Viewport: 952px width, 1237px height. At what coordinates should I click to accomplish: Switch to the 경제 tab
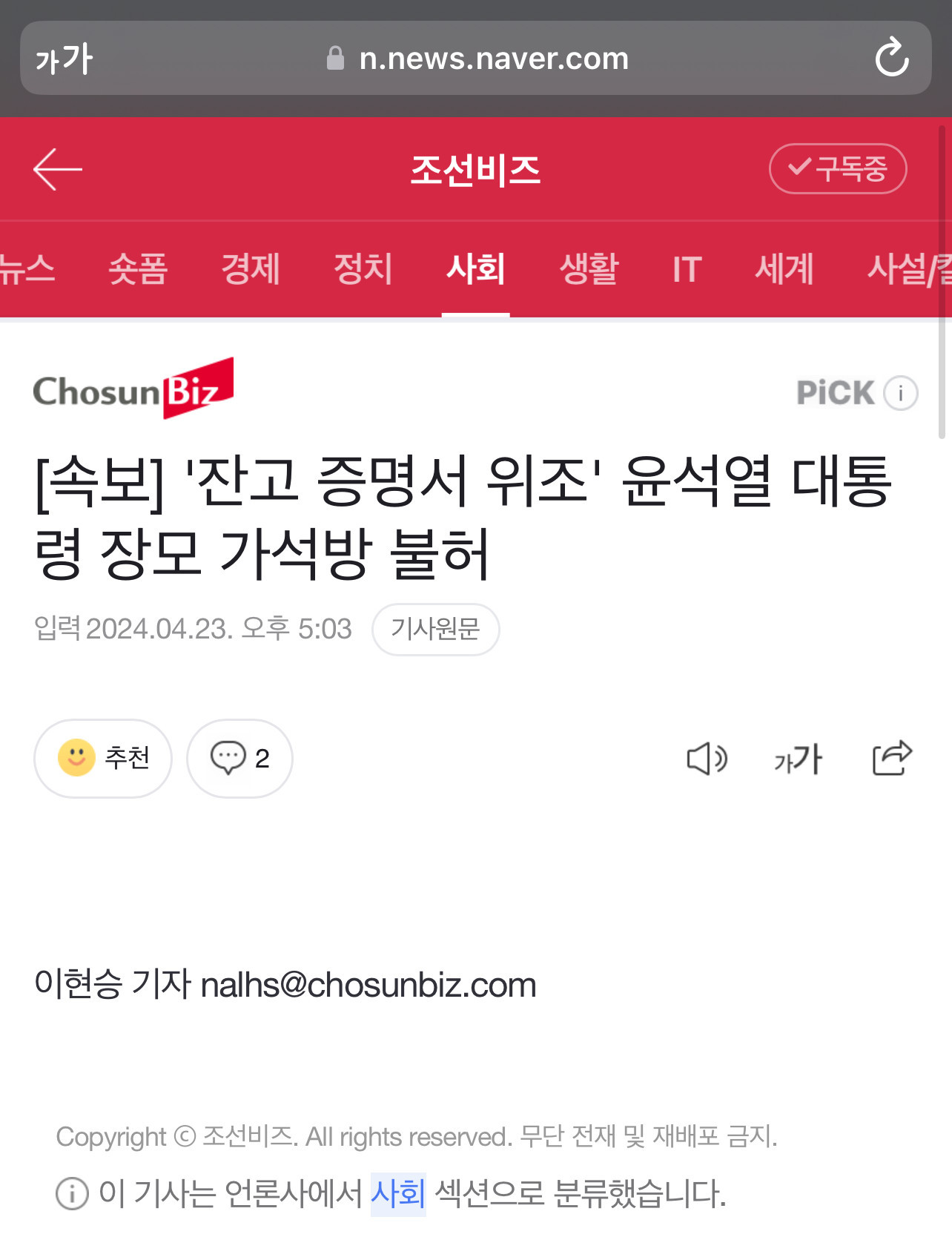pos(251,268)
